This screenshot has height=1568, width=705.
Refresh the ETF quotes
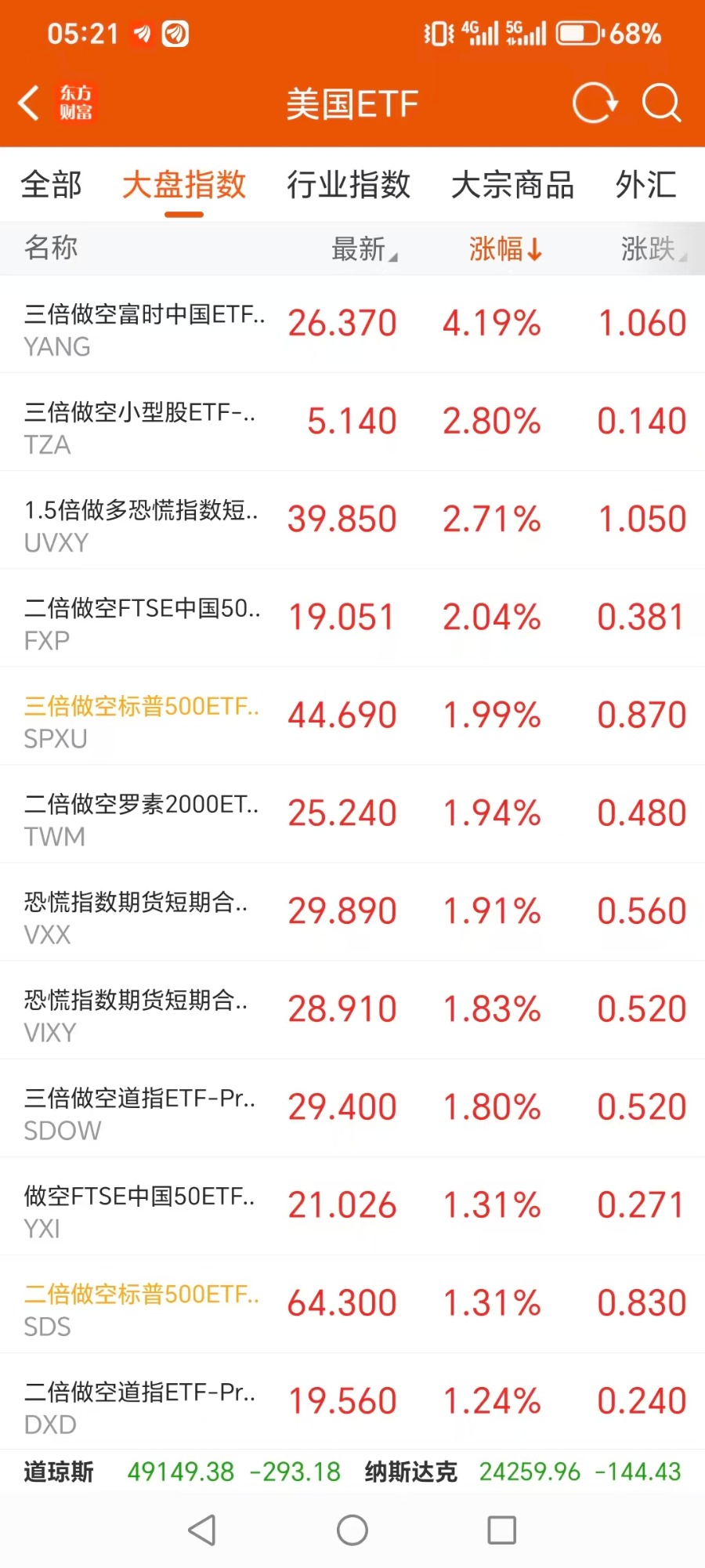pos(595,103)
